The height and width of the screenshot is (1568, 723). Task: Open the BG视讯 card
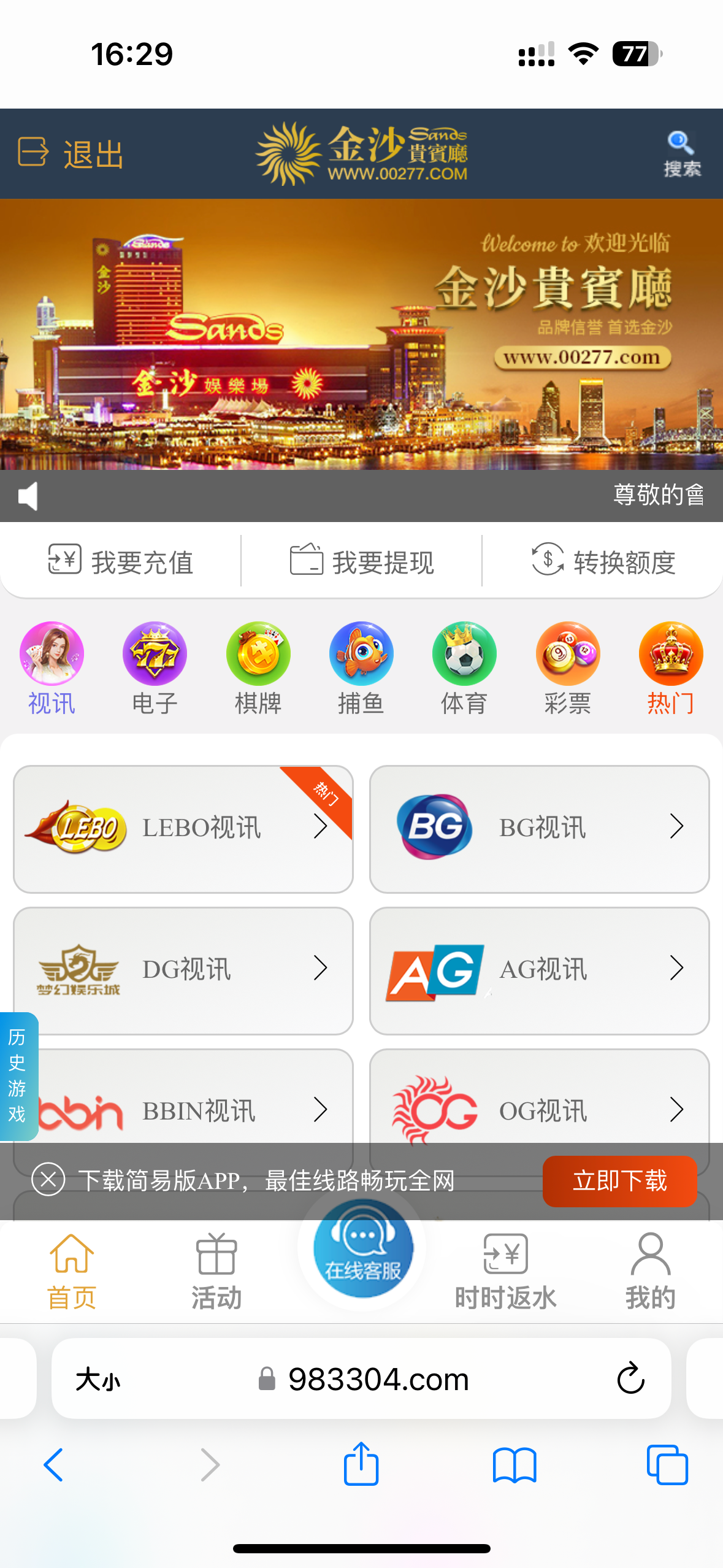[539, 828]
